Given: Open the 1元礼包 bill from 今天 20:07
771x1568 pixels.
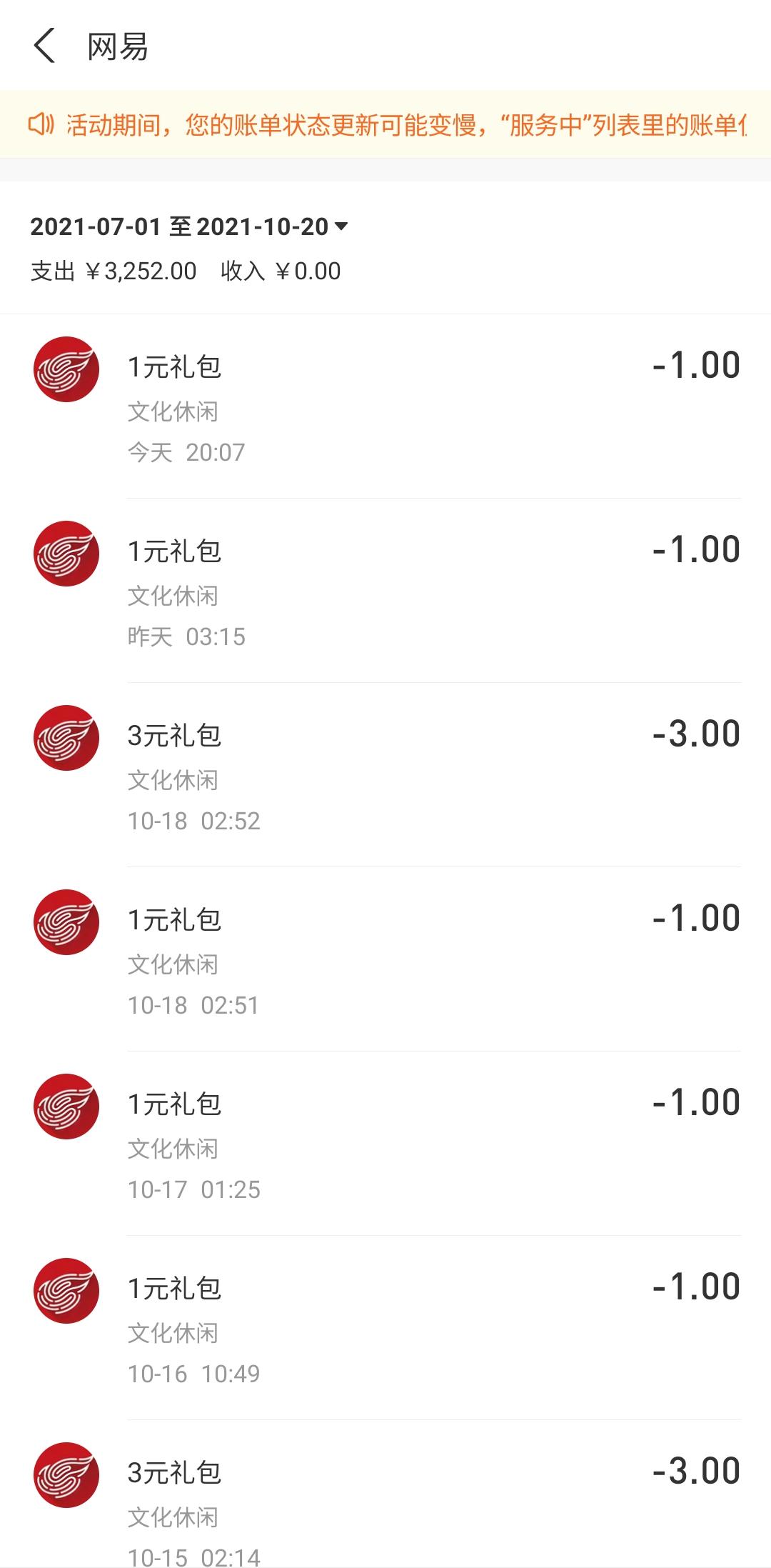Looking at the screenshot, I should [x=385, y=406].
